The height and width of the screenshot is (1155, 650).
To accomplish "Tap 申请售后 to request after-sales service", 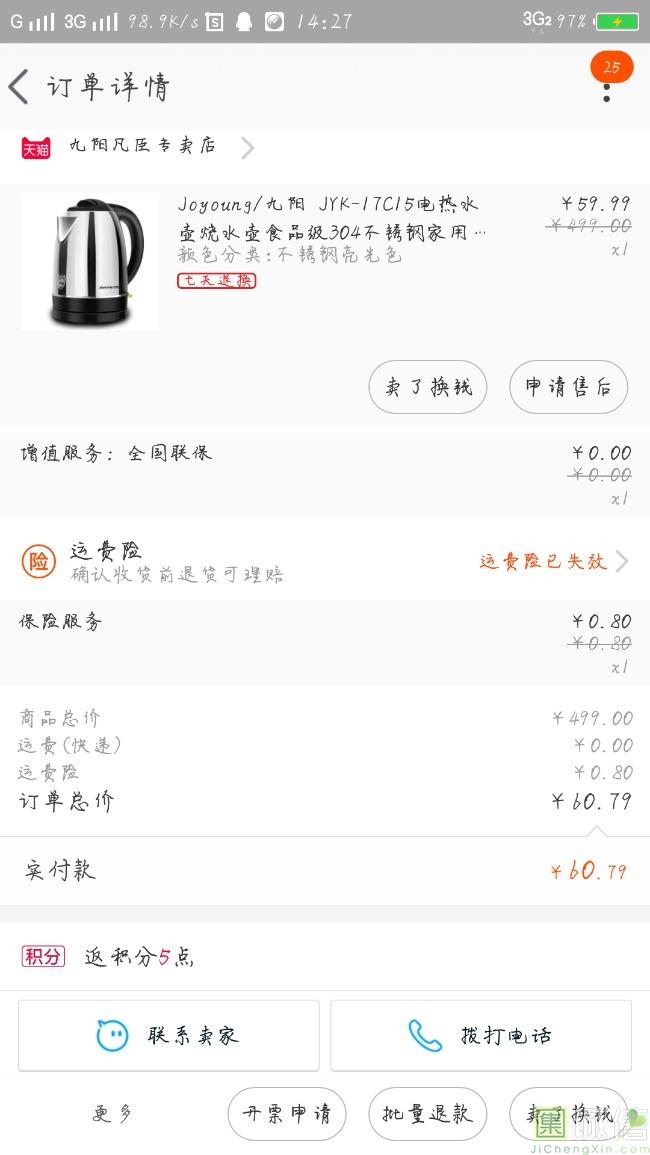I will pyautogui.click(x=568, y=387).
